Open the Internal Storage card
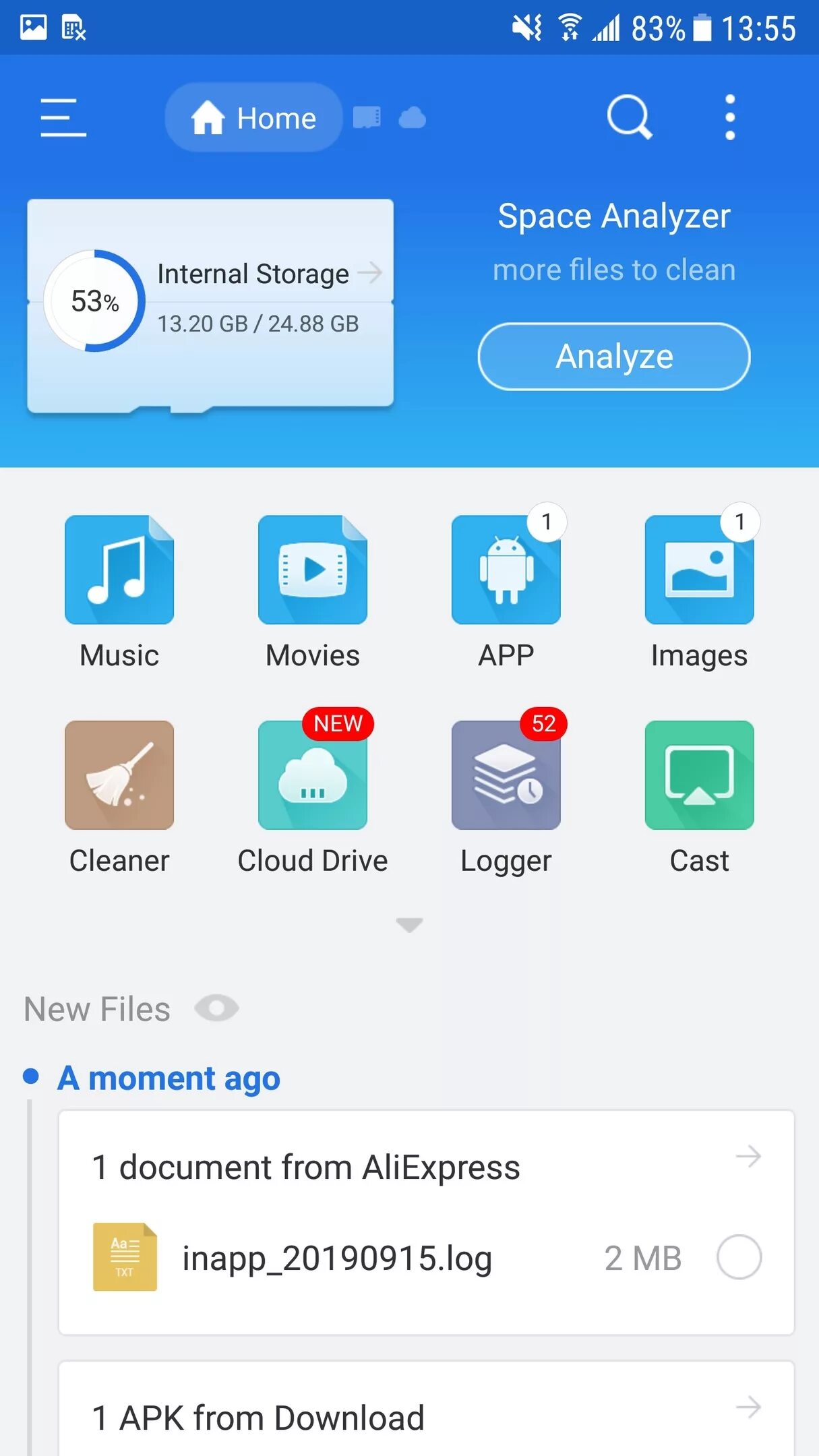The height and width of the screenshot is (1456, 819). click(x=210, y=305)
